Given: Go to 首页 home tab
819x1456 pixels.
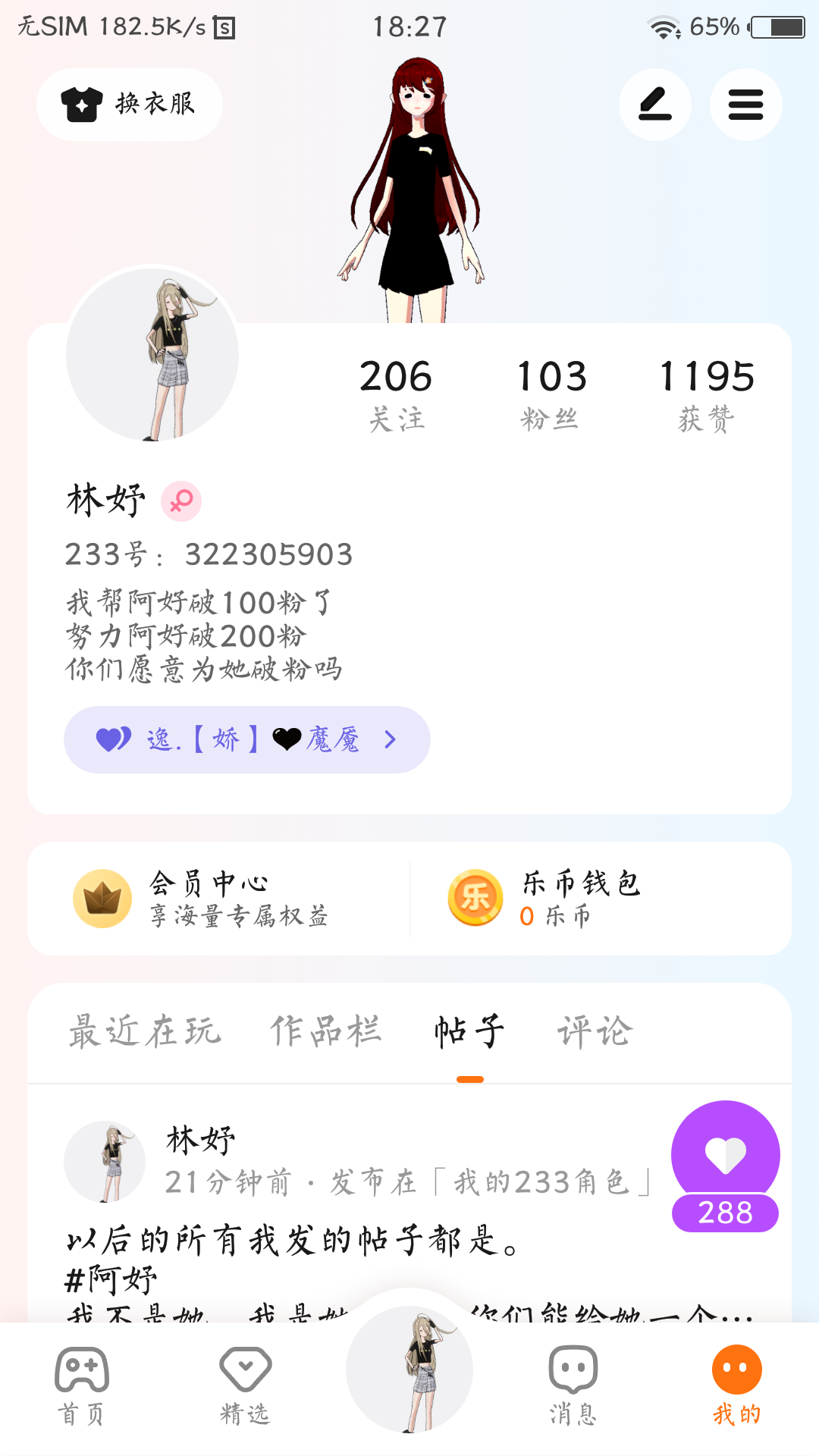Looking at the screenshot, I should tap(81, 1385).
